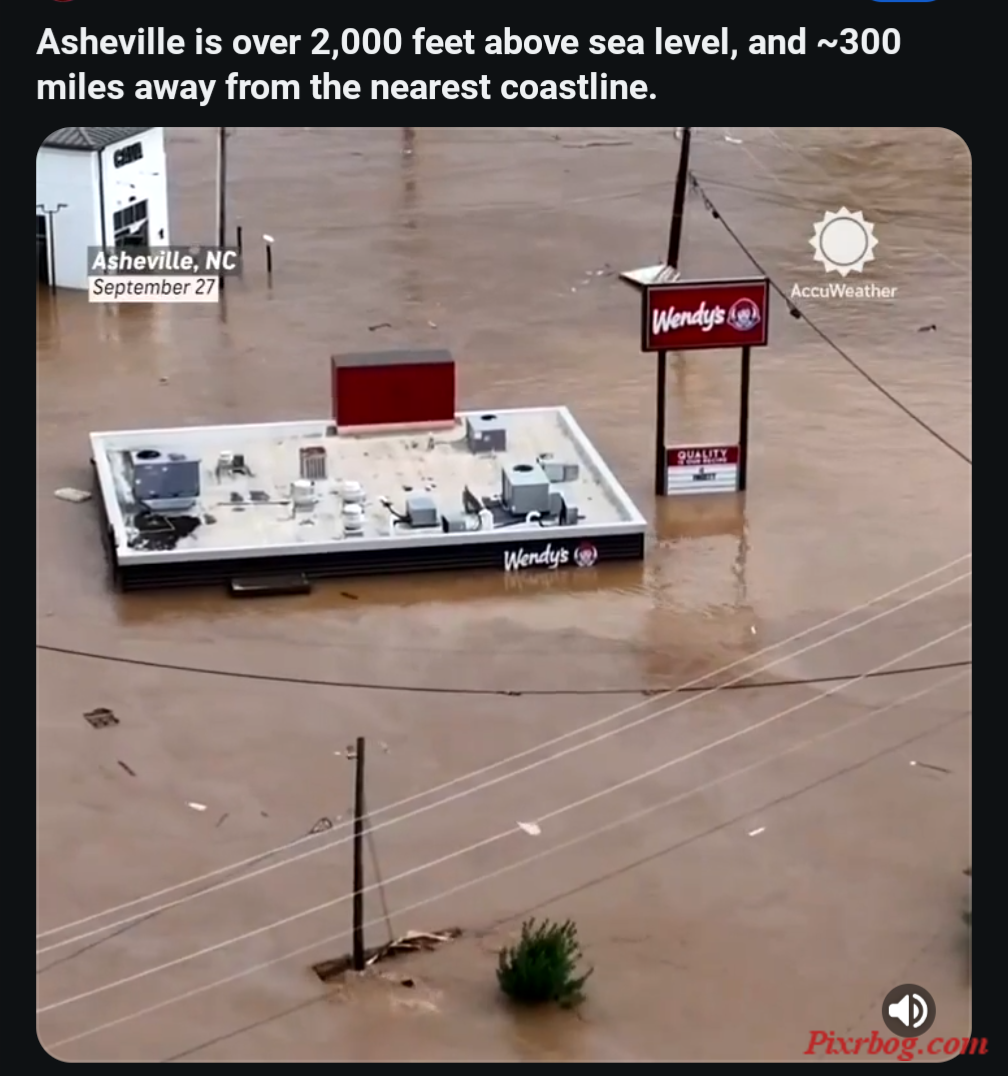Screen dimensions: 1008x1076
Task: Open the Asheville flood video
Action: coord(503,594)
